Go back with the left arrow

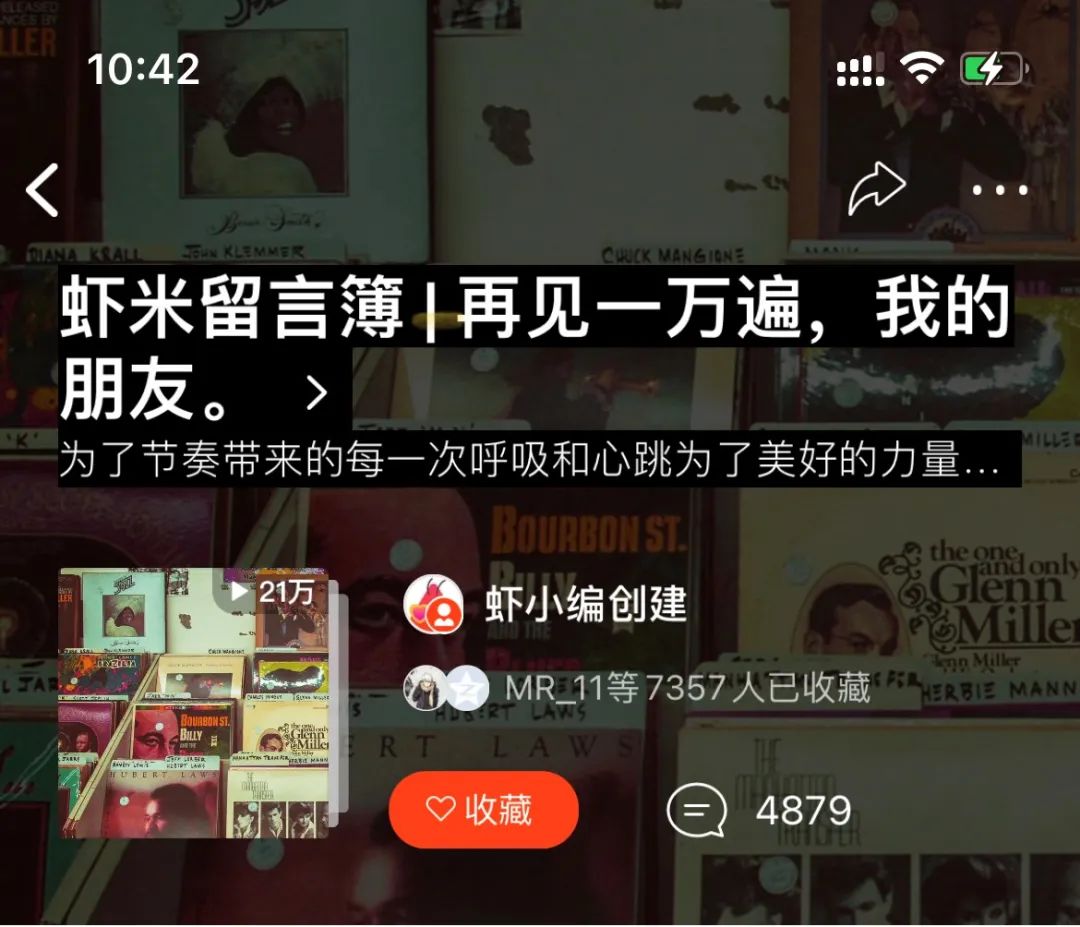pyautogui.click(x=42, y=190)
